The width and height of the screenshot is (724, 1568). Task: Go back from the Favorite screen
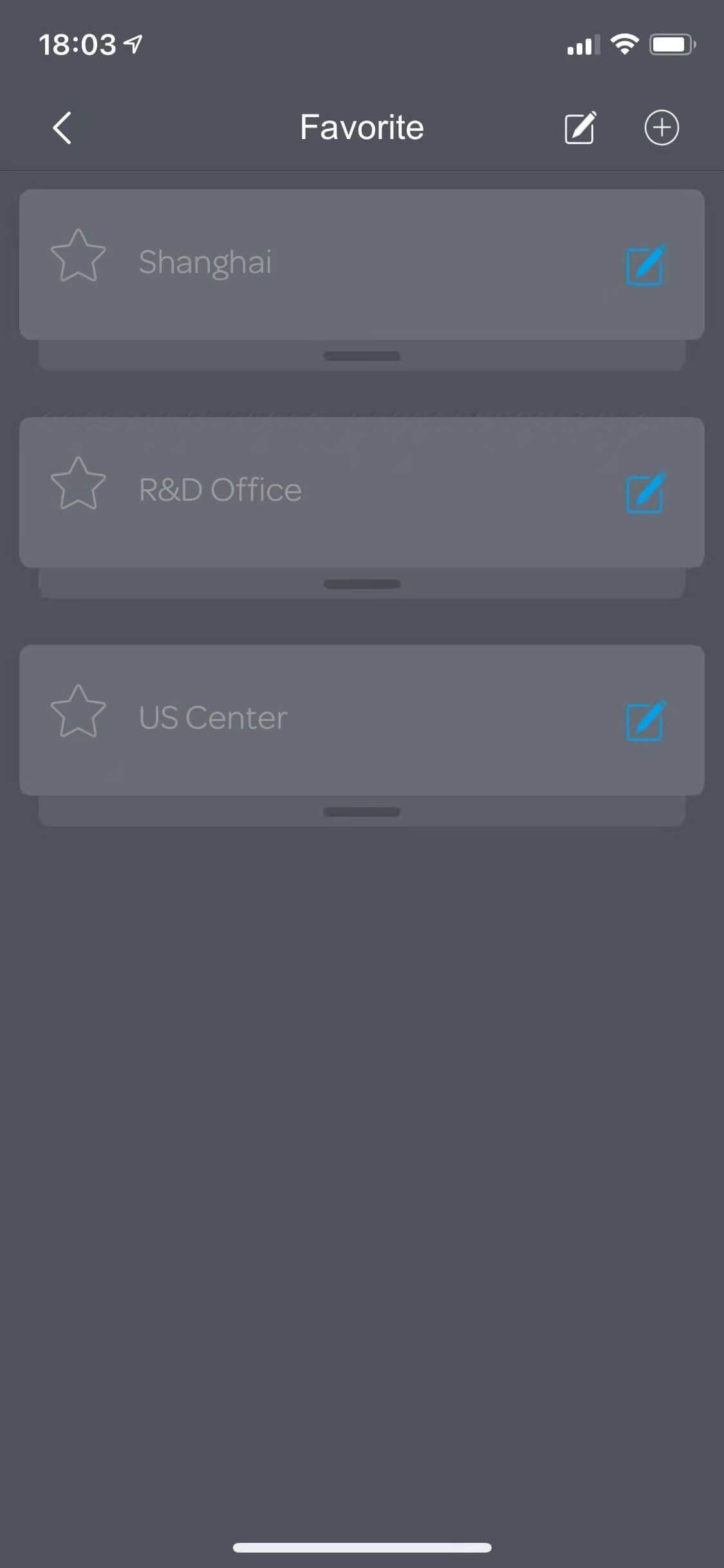point(62,128)
